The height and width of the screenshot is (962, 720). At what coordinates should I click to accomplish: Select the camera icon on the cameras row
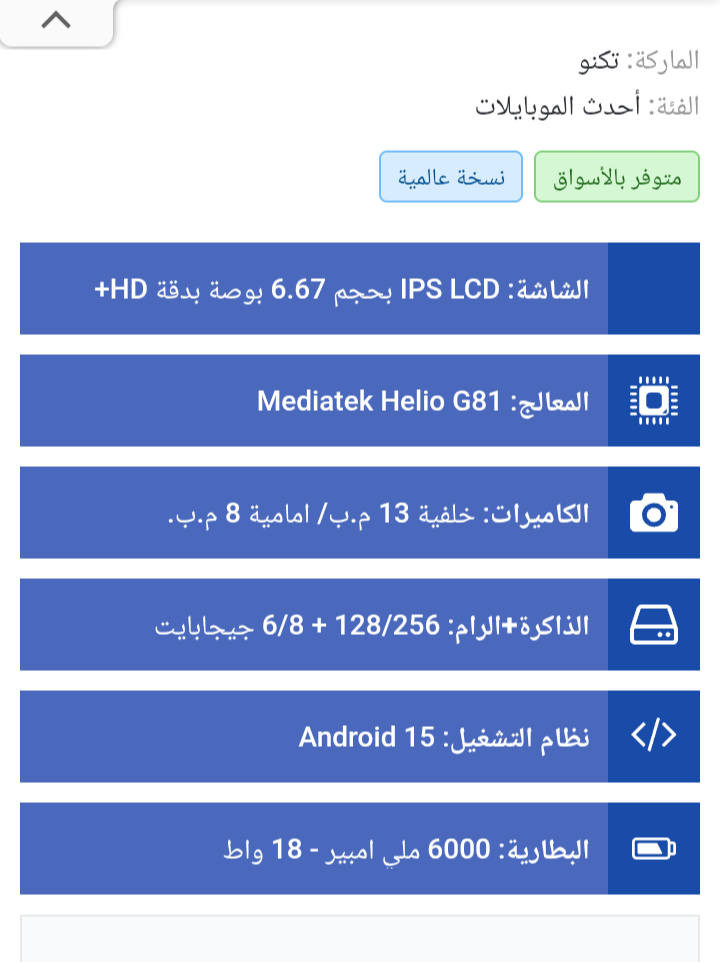[655, 513]
